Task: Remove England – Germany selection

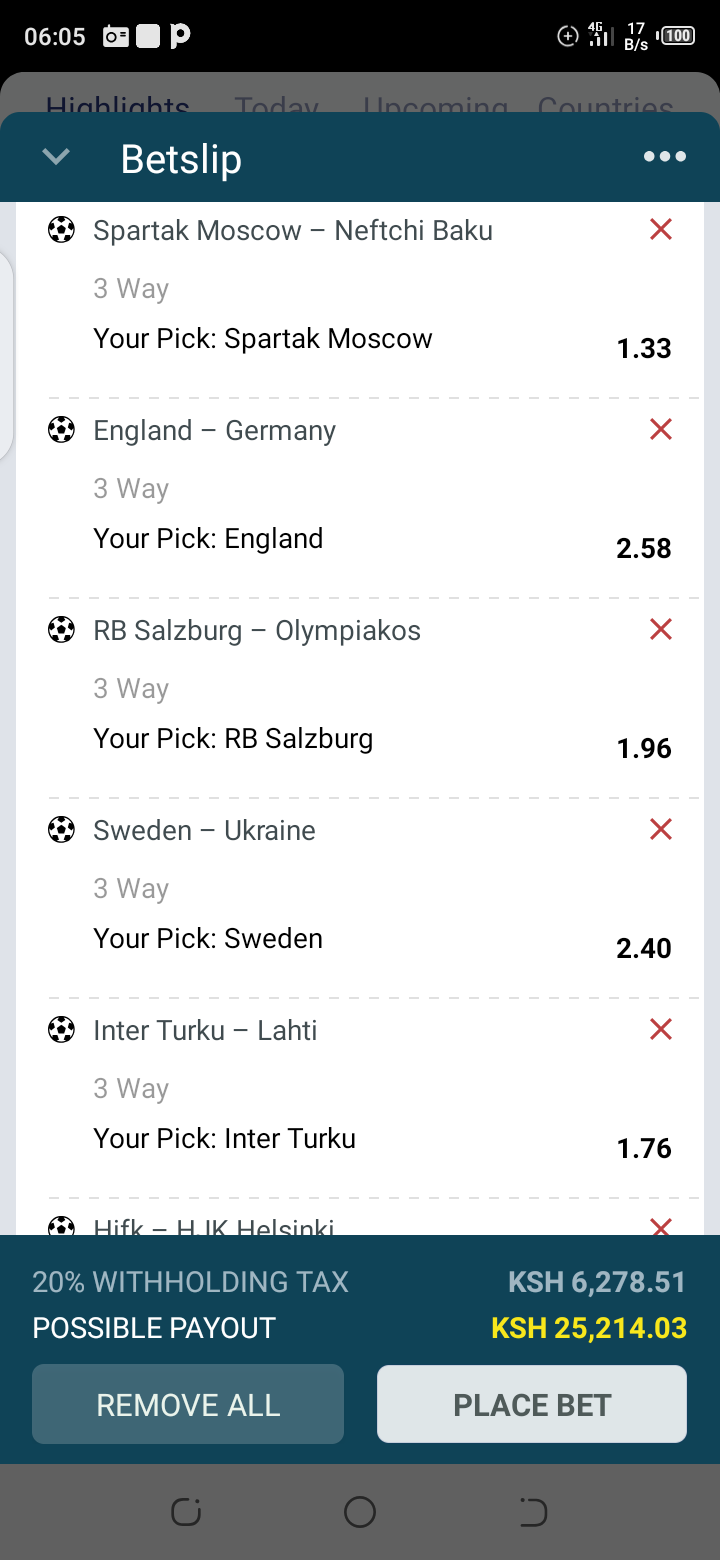Action: (x=661, y=430)
